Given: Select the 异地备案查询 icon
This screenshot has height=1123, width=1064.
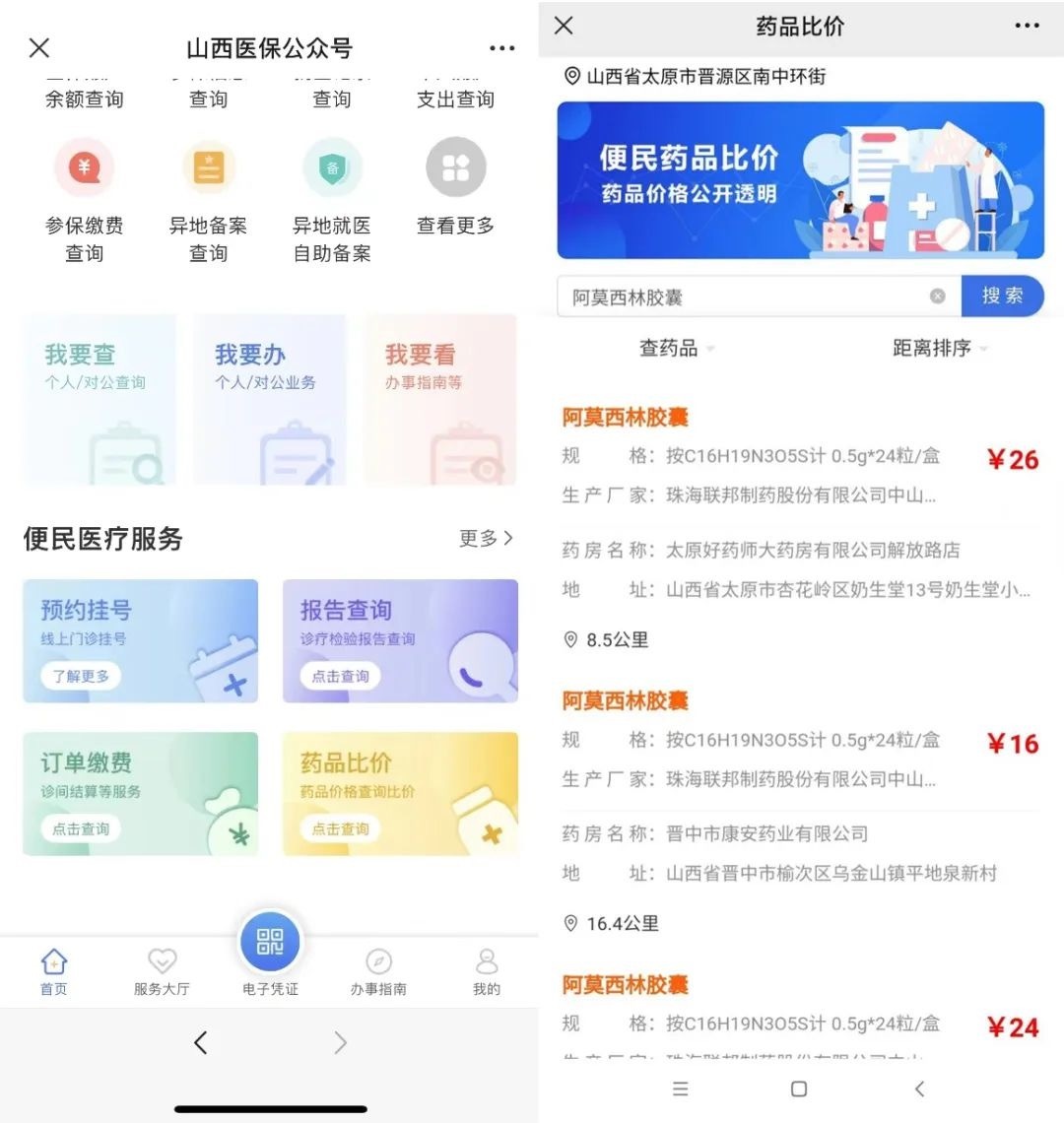Looking at the screenshot, I should coord(208,168).
